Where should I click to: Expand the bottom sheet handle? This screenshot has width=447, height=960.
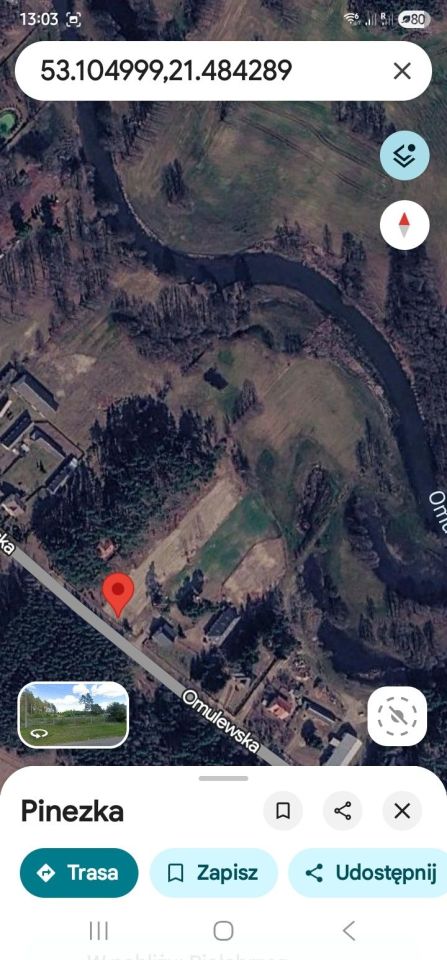pos(224,779)
